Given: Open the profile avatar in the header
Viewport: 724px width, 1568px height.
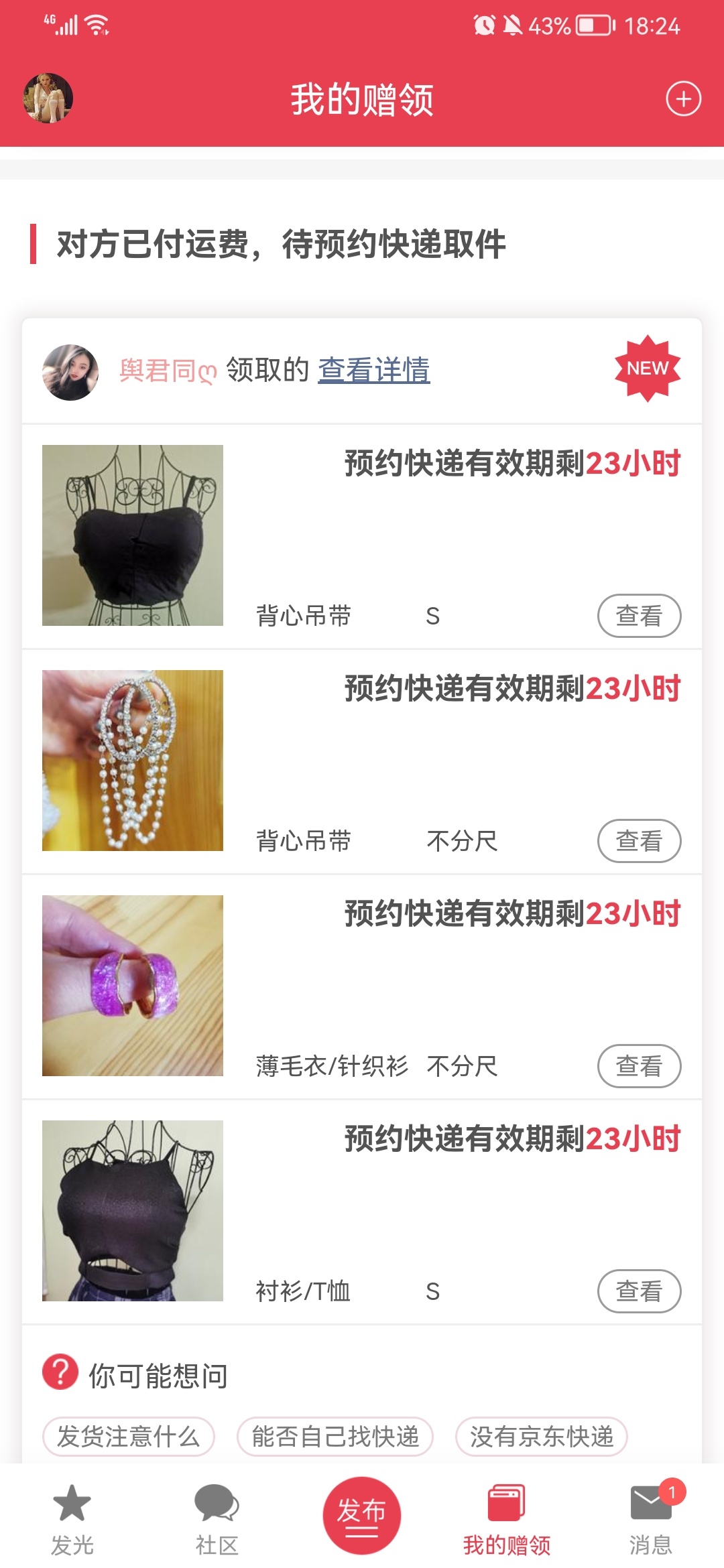Looking at the screenshot, I should (x=48, y=99).
